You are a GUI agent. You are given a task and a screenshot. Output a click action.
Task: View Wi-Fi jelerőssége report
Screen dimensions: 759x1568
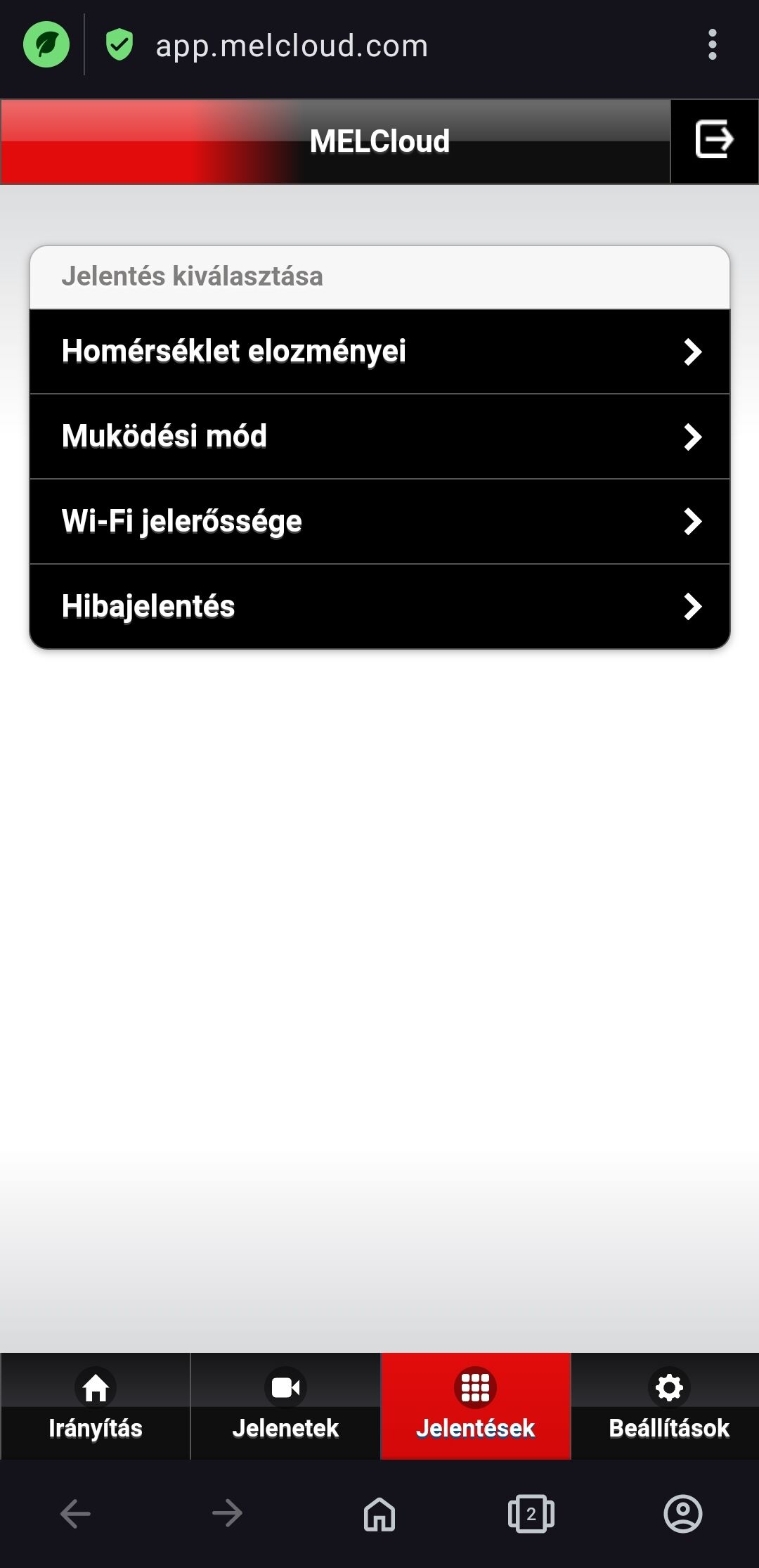(x=379, y=522)
